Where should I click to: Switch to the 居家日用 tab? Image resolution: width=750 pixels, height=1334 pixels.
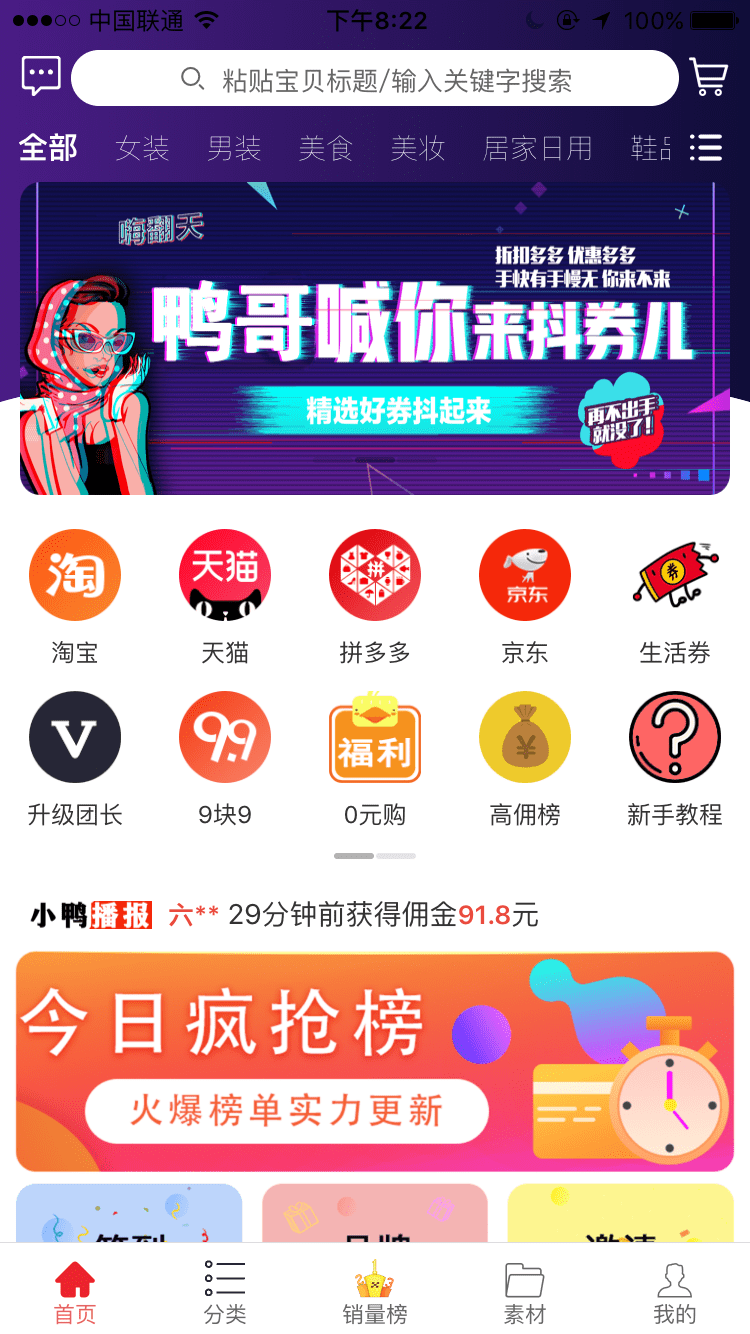point(537,149)
